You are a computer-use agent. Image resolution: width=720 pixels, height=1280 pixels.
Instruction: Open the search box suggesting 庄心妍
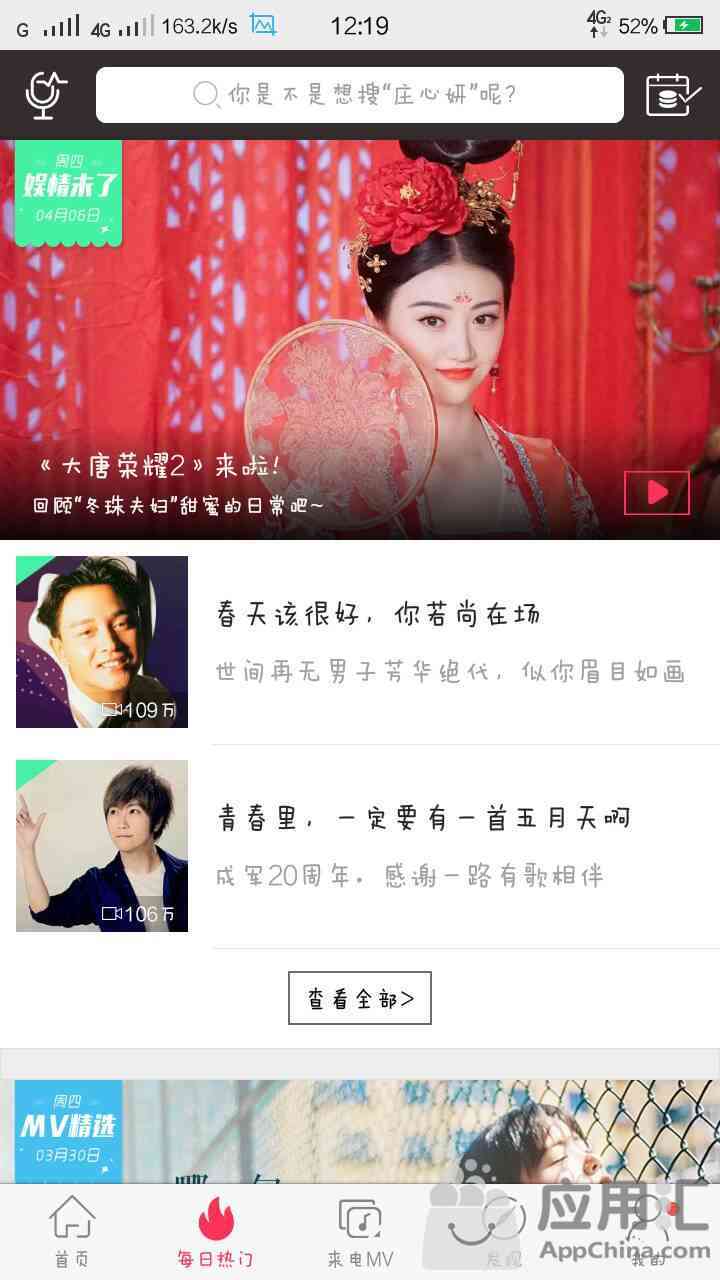tap(360, 95)
